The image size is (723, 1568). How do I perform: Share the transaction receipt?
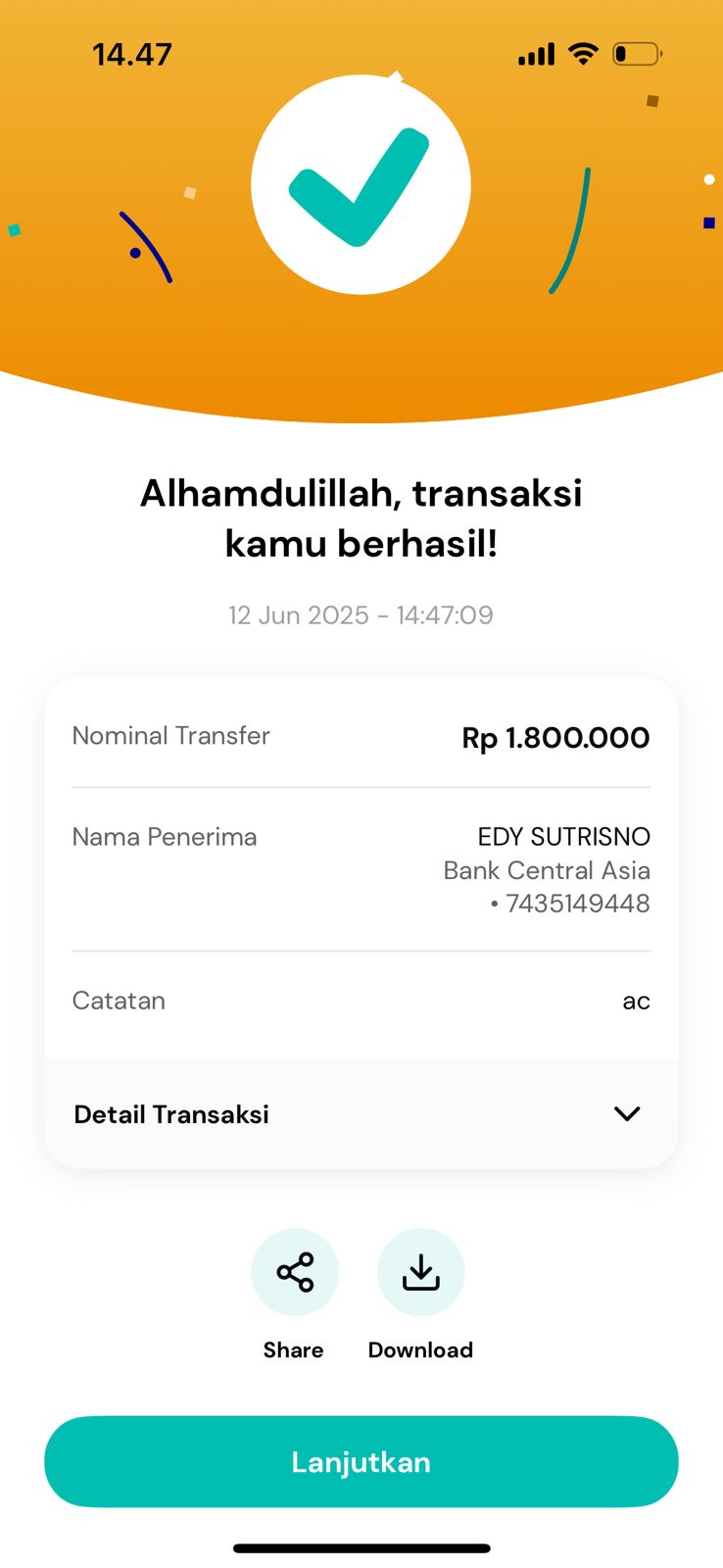pos(294,1272)
